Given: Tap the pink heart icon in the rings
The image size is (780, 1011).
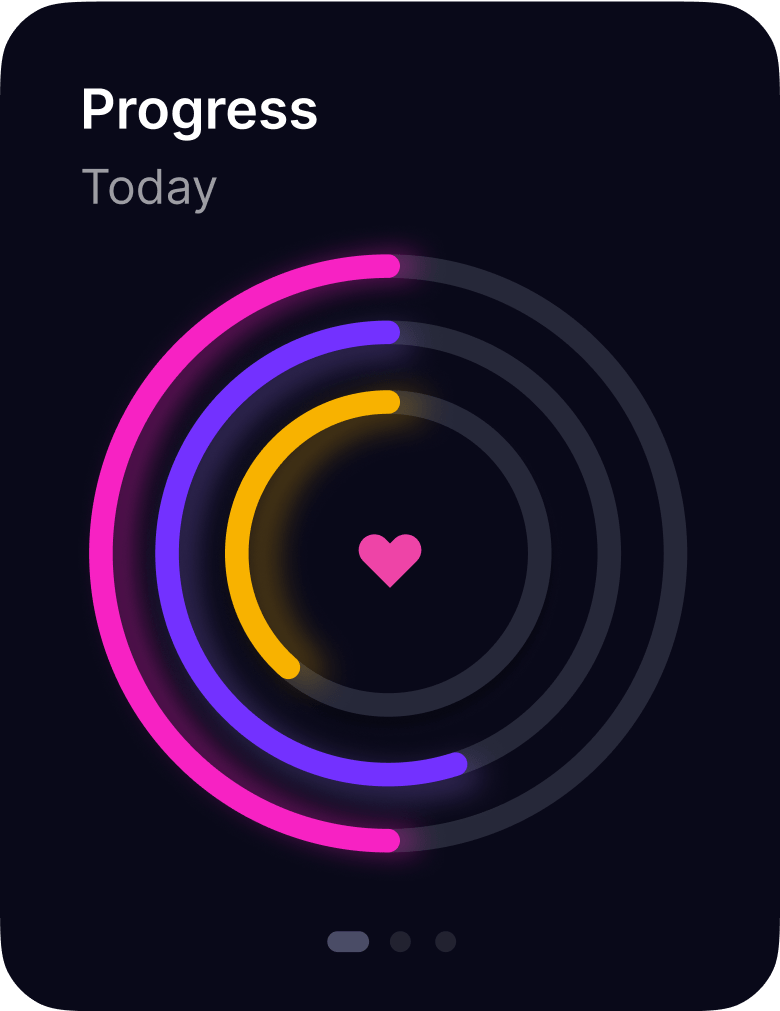Looking at the screenshot, I should pos(390,559).
